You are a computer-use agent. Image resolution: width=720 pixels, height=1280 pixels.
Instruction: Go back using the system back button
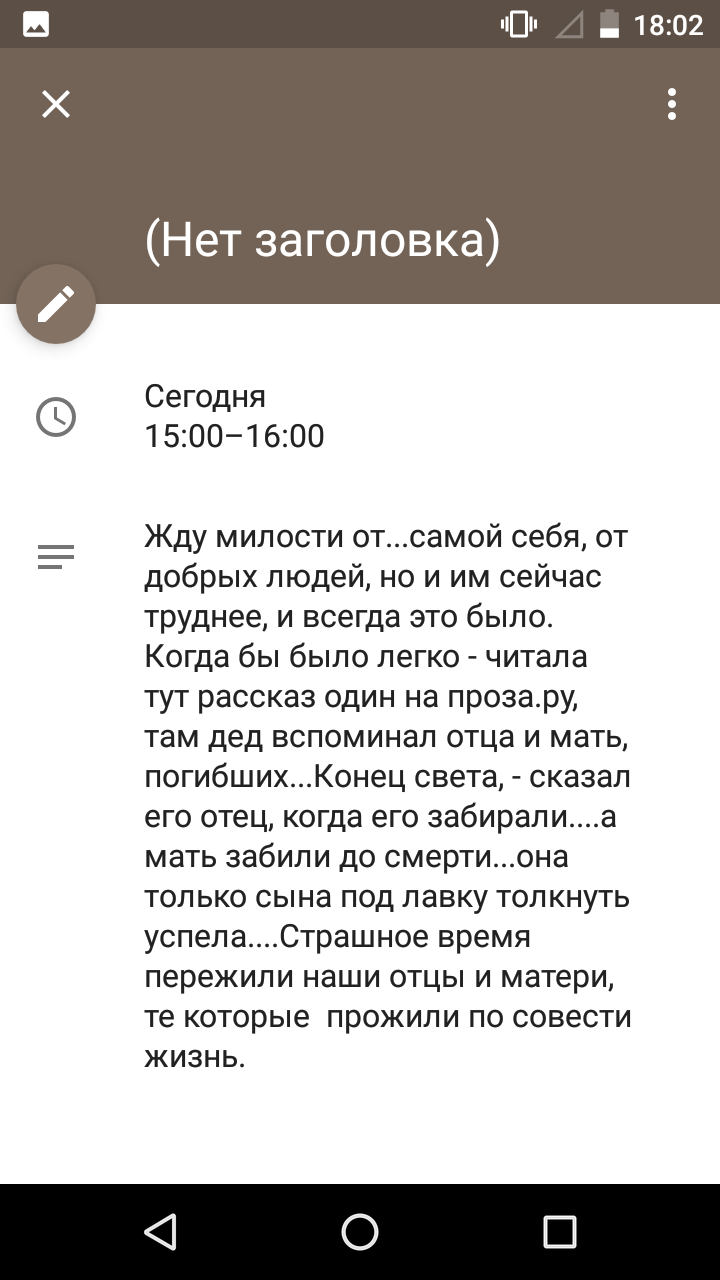(160, 1231)
